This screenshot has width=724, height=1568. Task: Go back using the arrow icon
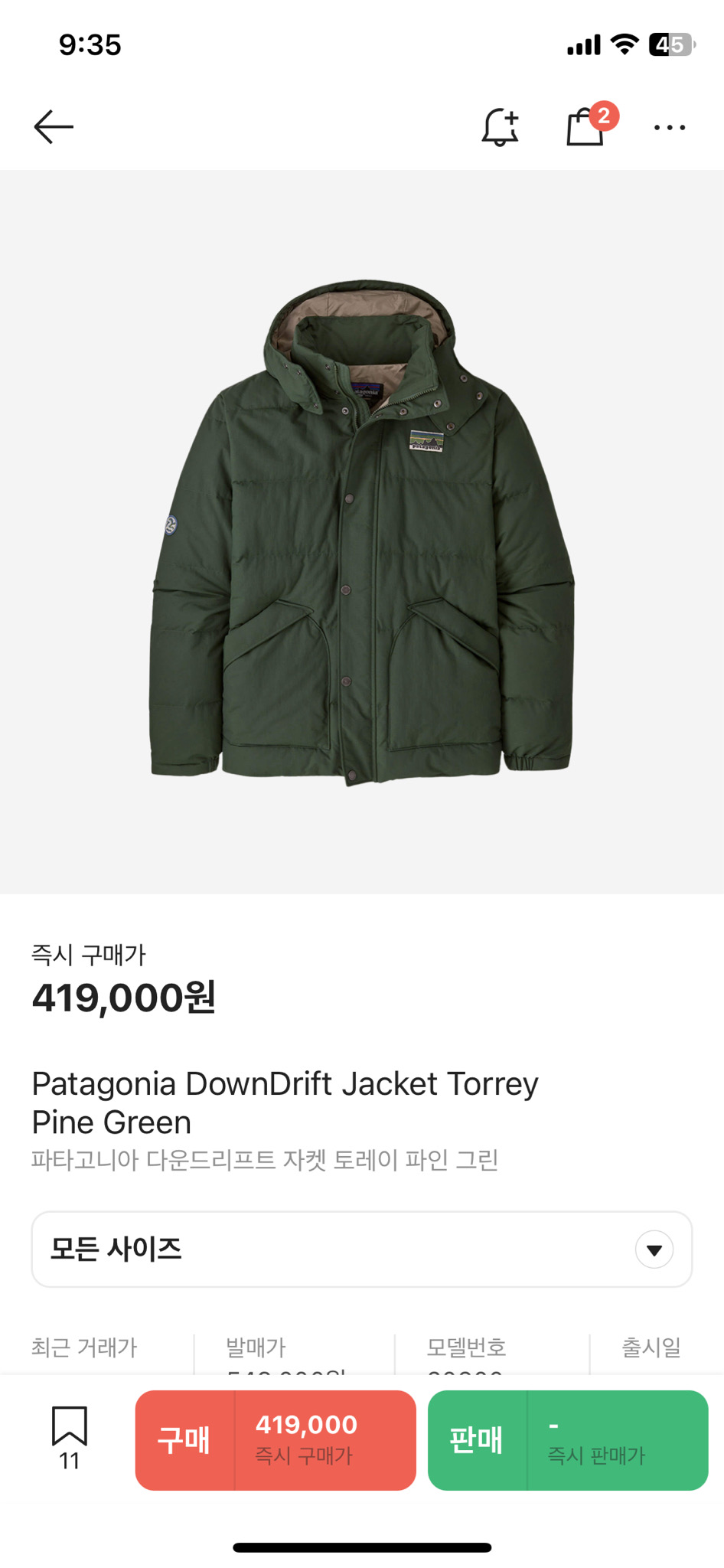(x=54, y=127)
